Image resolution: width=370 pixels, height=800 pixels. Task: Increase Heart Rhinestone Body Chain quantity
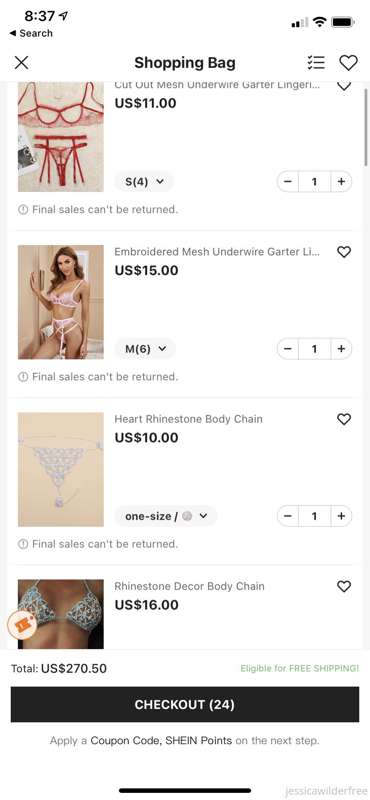coord(341,516)
